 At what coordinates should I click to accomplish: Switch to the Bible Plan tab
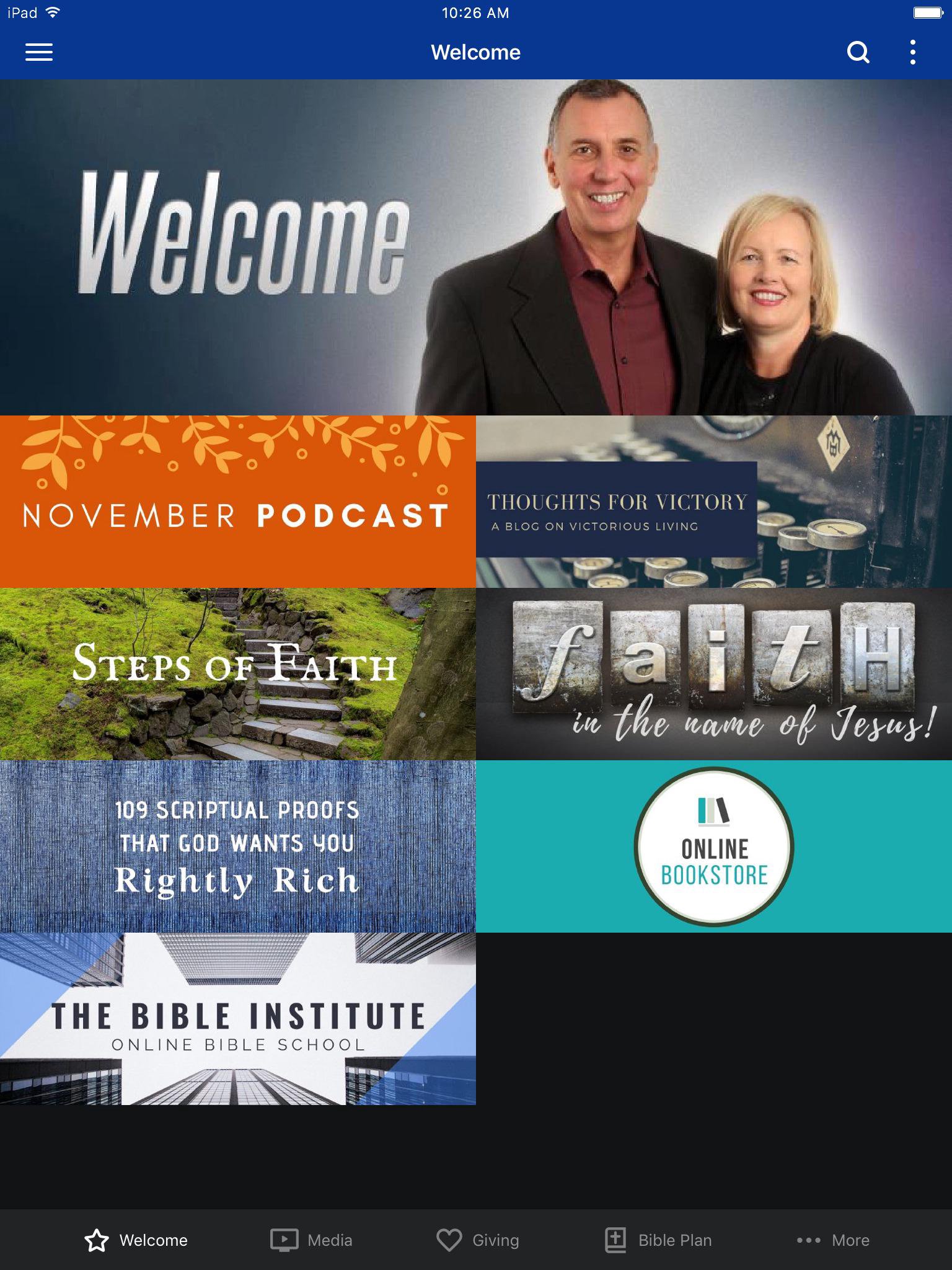[x=658, y=1240]
